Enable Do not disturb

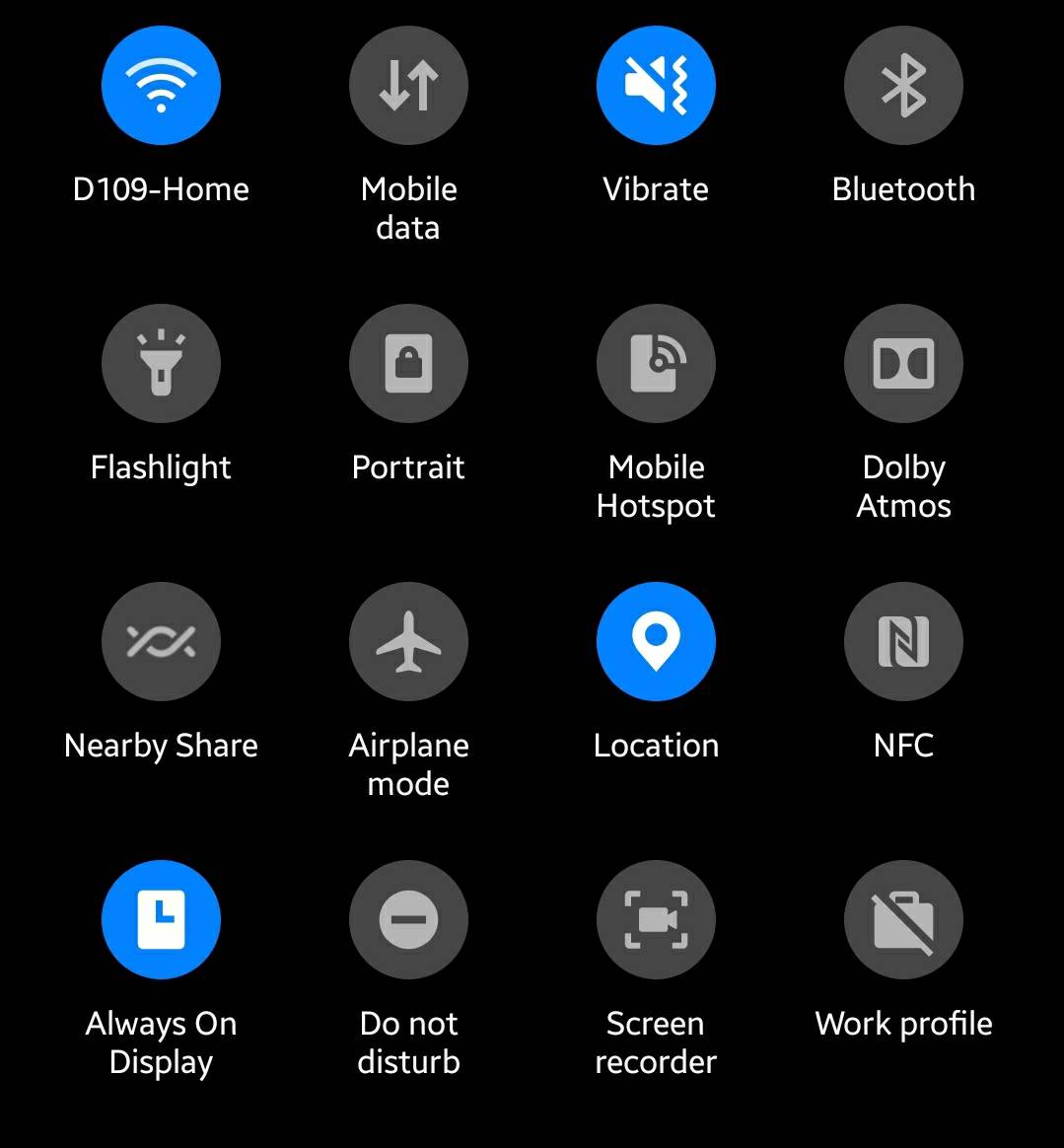408,920
